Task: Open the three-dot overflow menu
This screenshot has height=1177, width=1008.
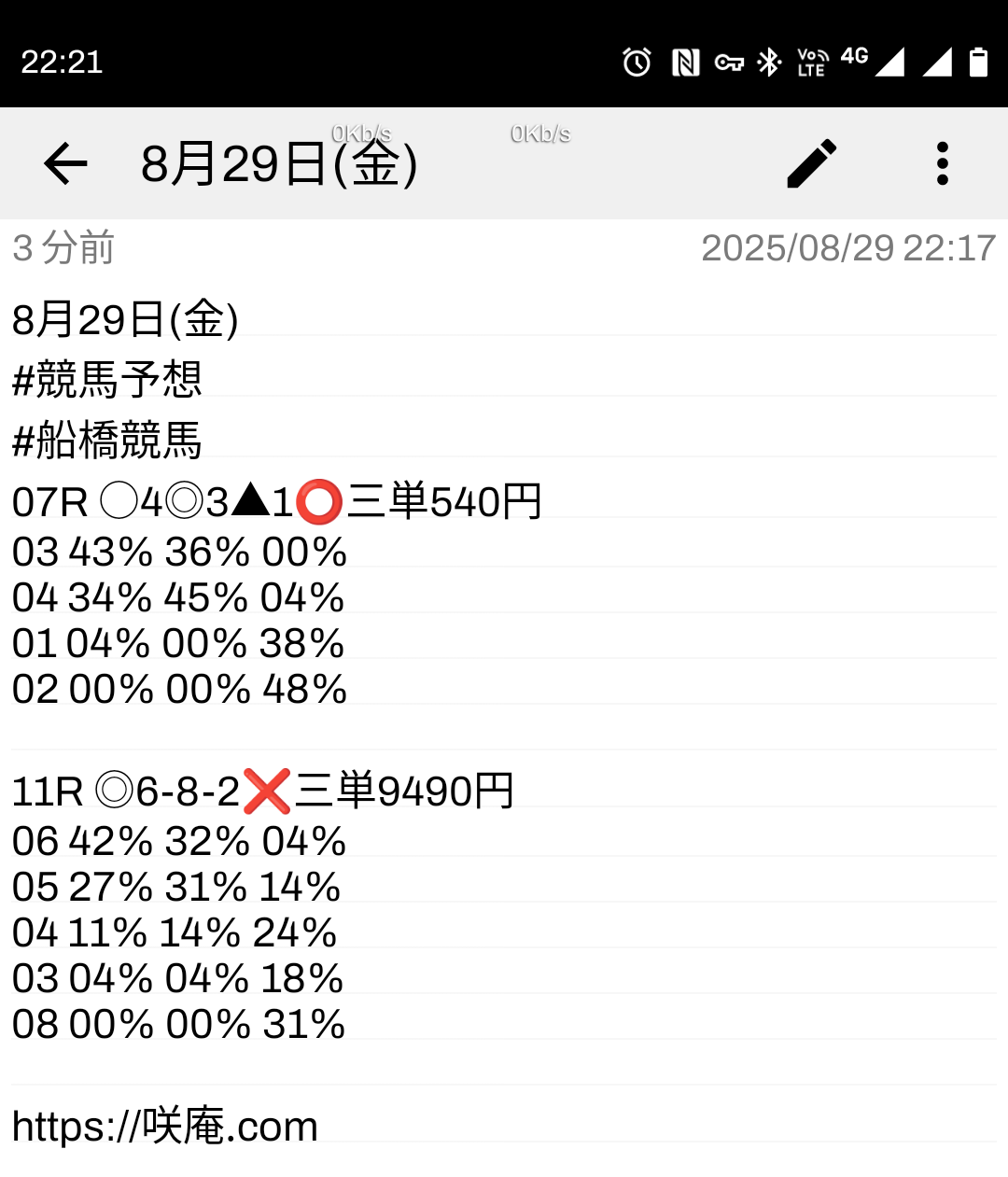Action: [942, 164]
